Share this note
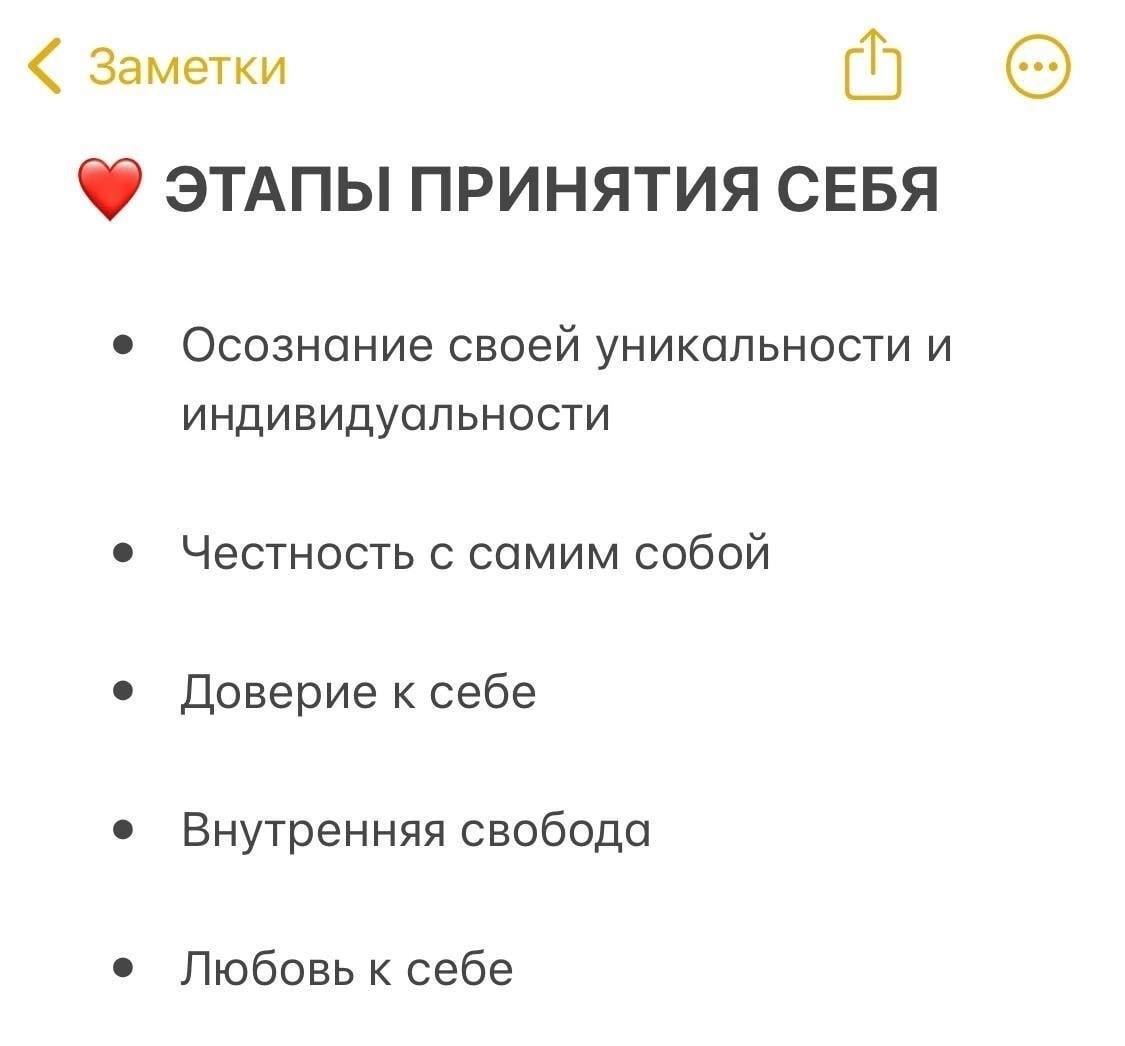1125x1046 pixels. [x=873, y=66]
